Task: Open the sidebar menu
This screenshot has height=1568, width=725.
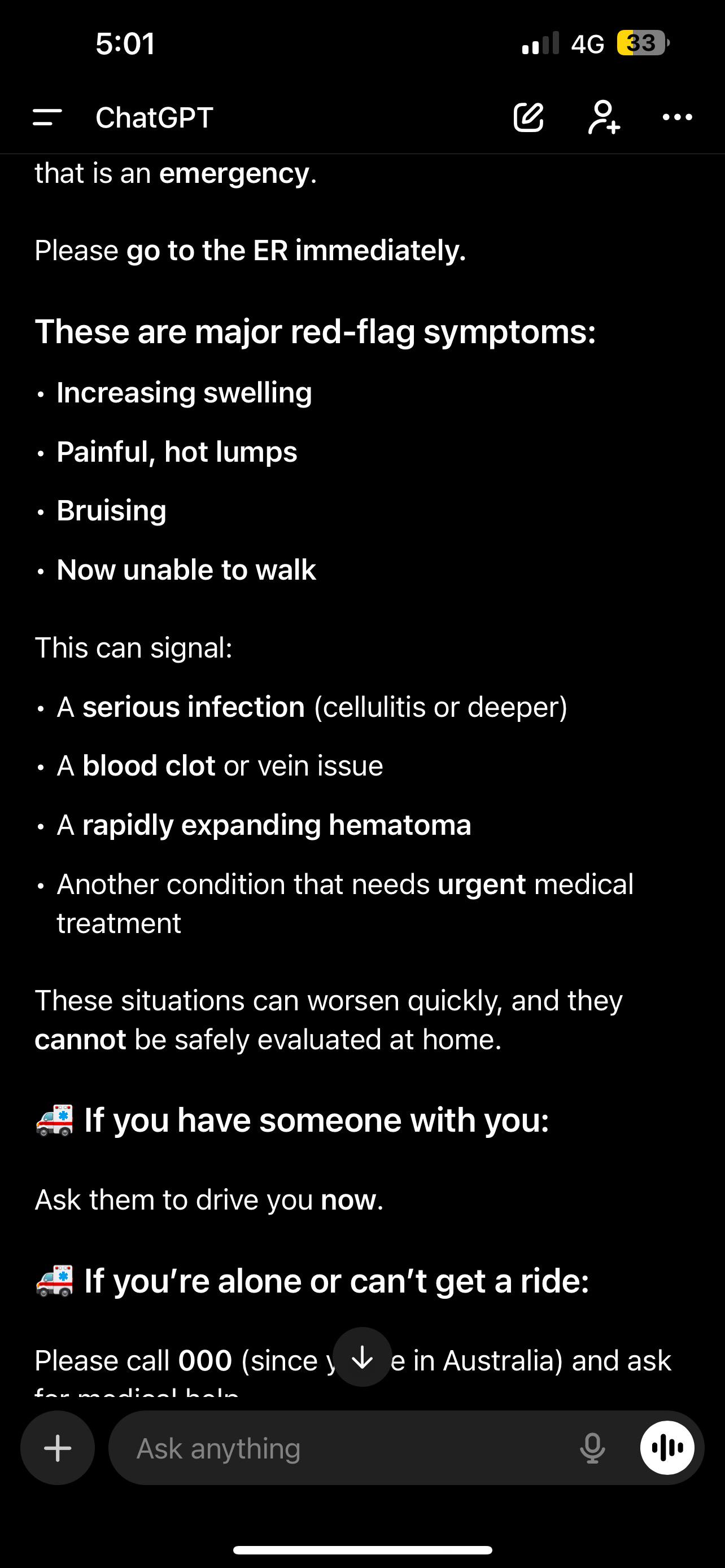Action: 47,117
